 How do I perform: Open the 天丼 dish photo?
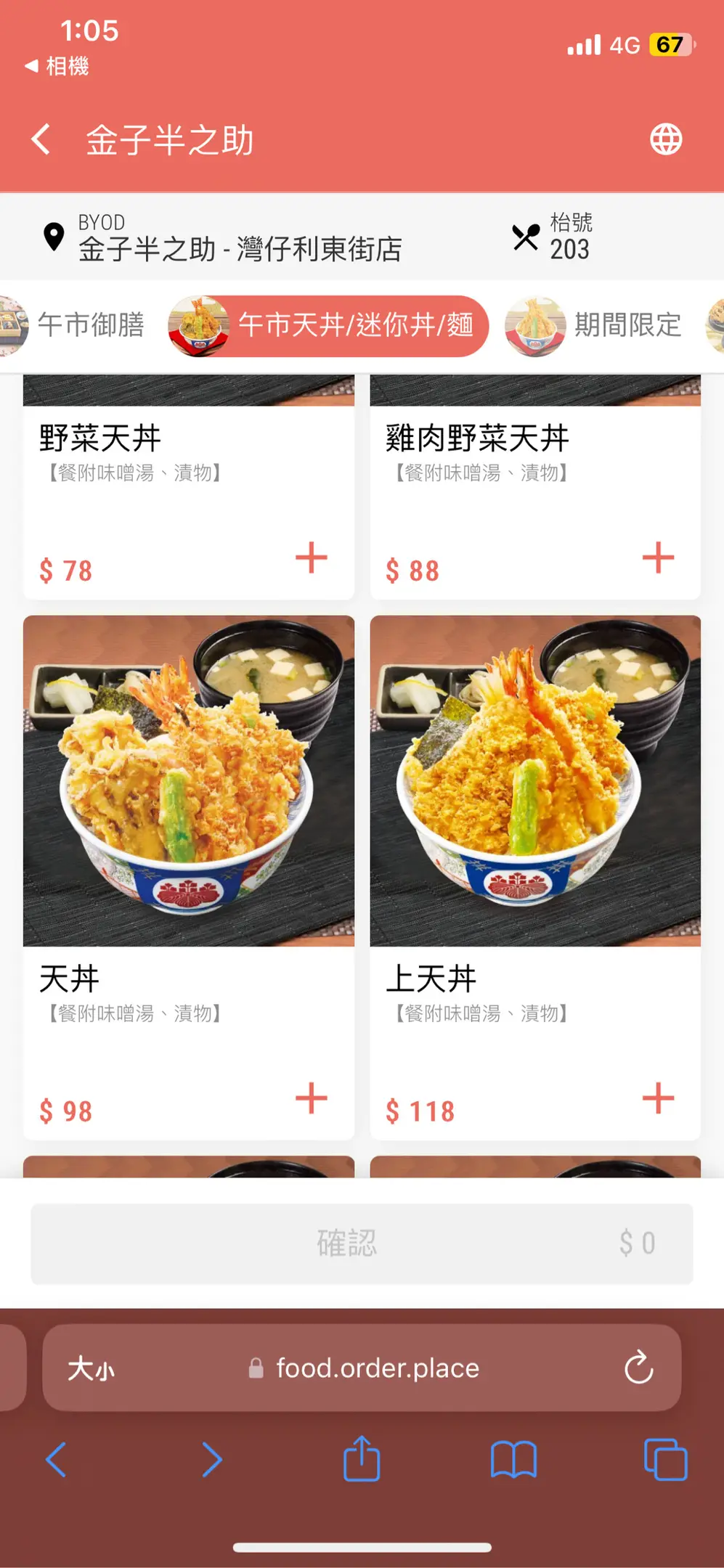tap(189, 780)
